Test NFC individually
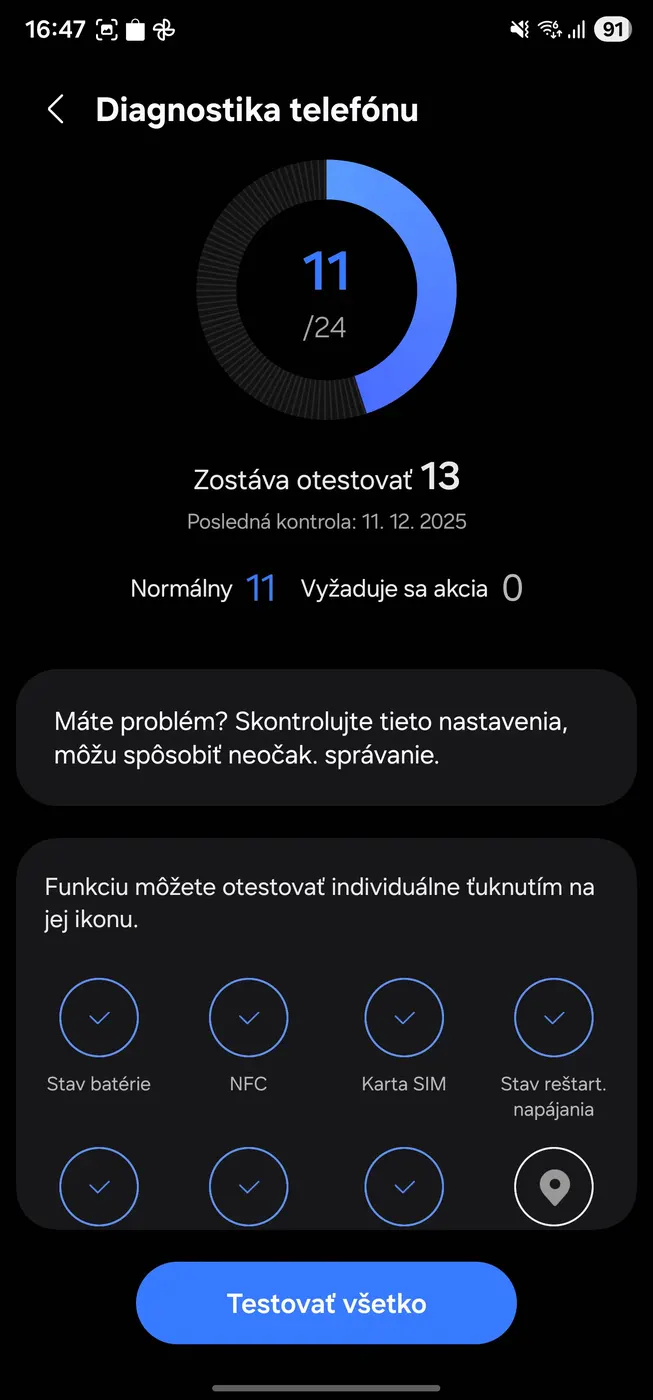 point(248,1018)
